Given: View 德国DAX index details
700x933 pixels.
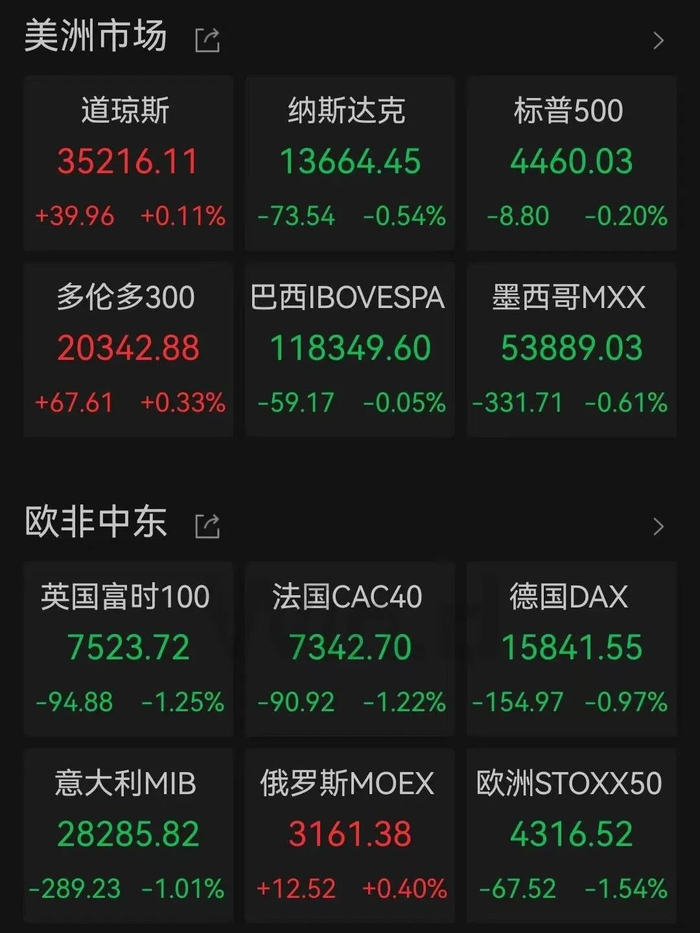Looking at the screenshot, I should pyautogui.click(x=571, y=647).
